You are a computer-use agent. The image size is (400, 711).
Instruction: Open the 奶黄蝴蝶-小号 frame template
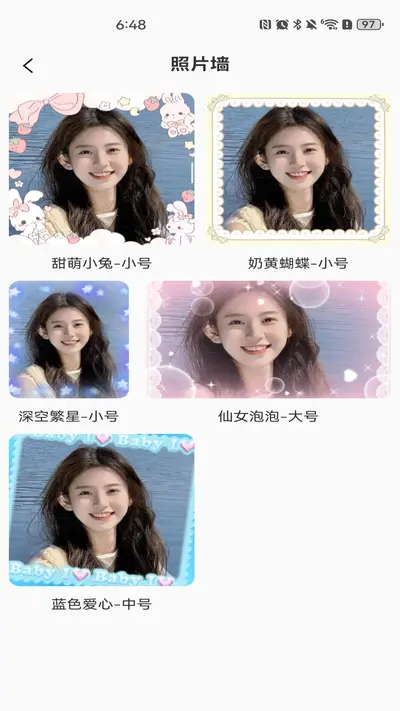[x=298, y=168]
